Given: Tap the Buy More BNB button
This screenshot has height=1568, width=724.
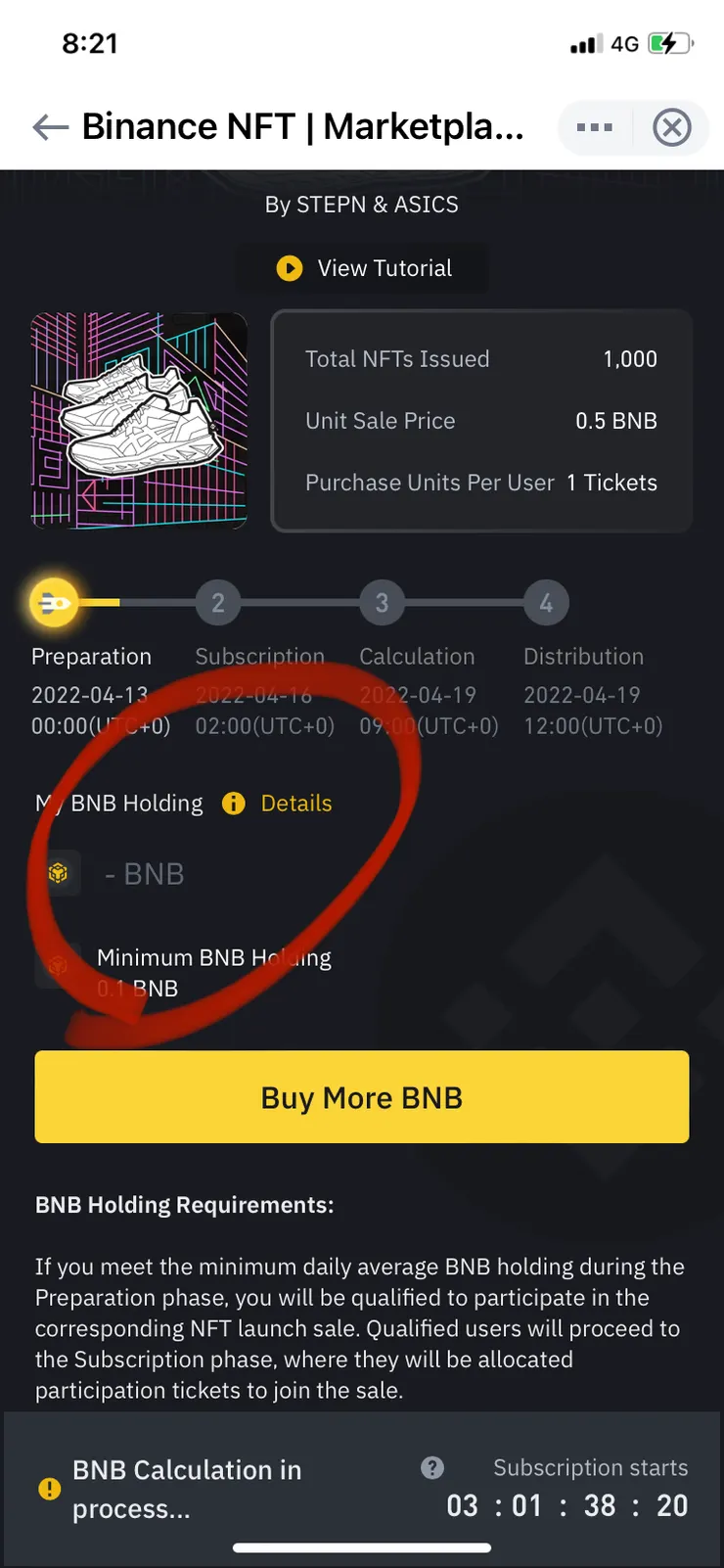Looking at the screenshot, I should tap(362, 1097).
